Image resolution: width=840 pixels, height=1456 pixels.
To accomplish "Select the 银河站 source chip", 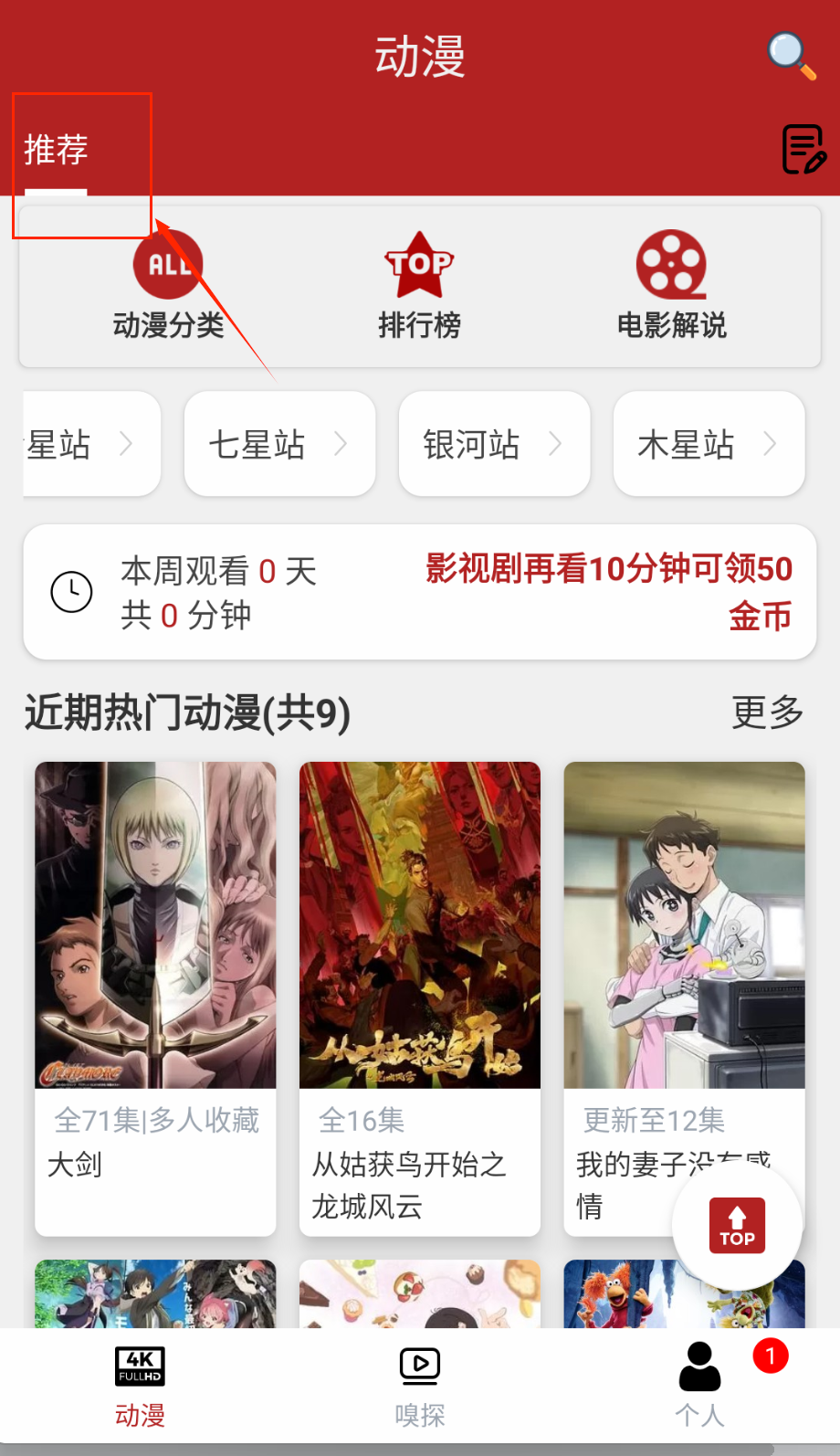I will click(494, 445).
